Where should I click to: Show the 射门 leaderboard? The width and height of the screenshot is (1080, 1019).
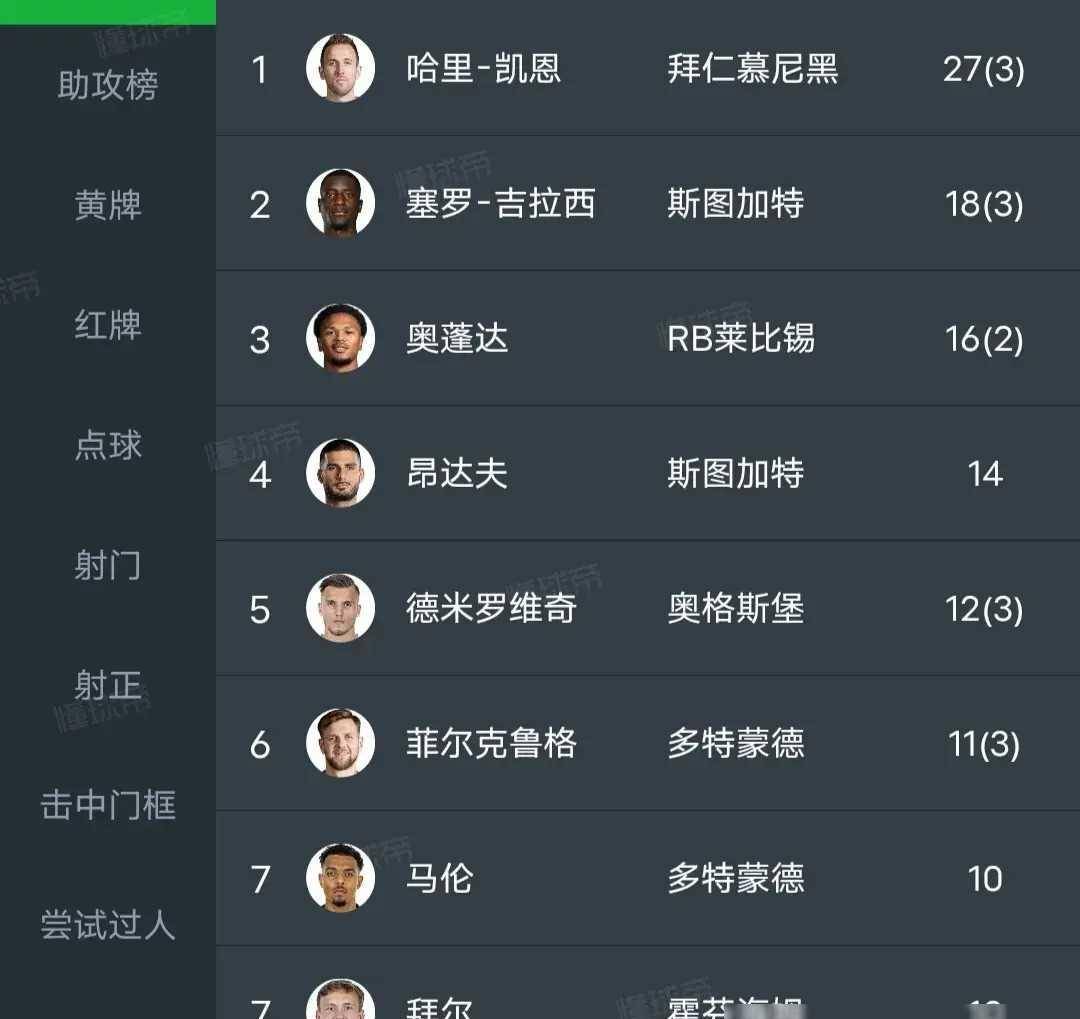coord(108,566)
